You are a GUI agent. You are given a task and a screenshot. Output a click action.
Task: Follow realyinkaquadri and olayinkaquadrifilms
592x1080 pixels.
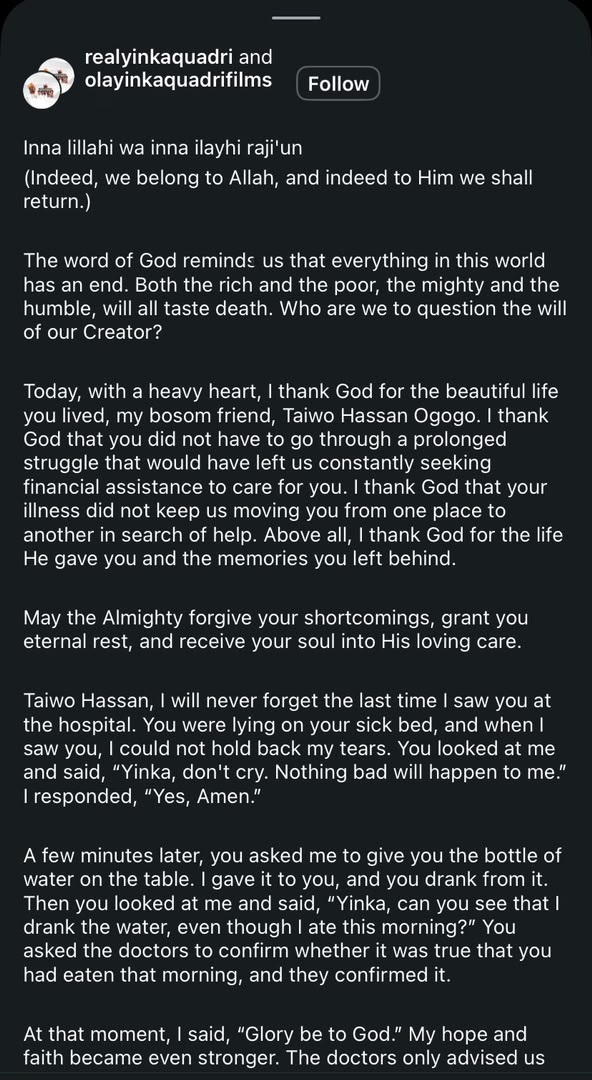338,84
